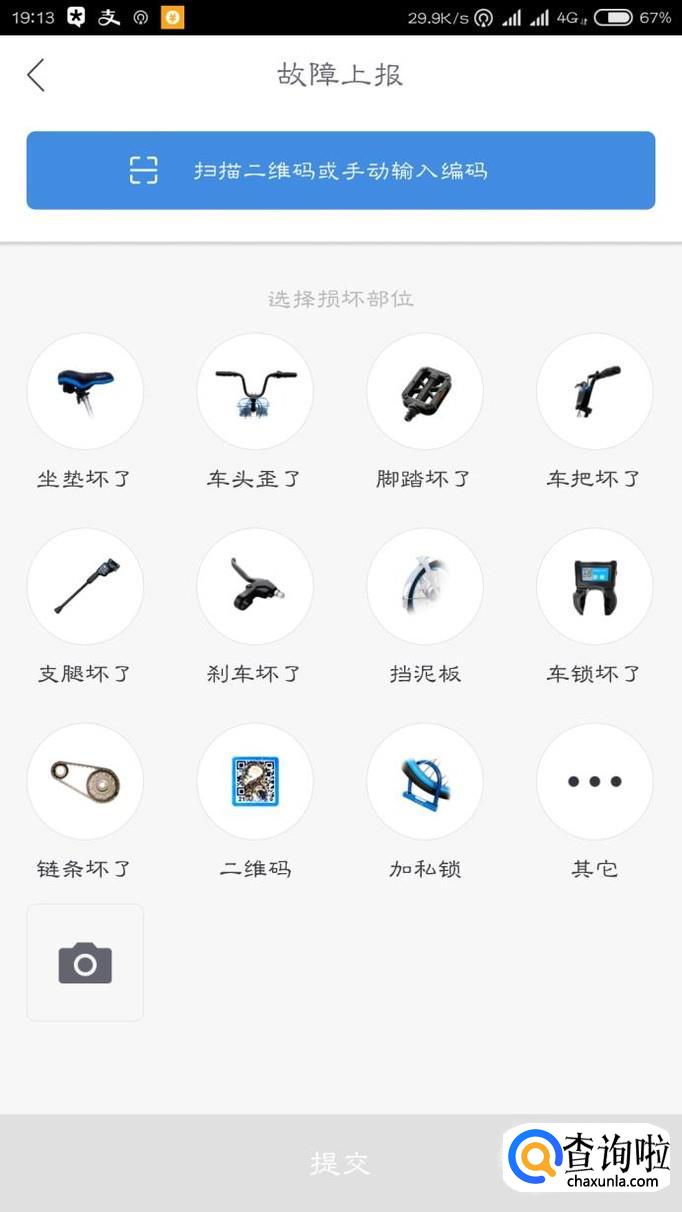Choose 刹车坏了 fault option
Viewport: 682px width, 1212px height.
(255, 586)
